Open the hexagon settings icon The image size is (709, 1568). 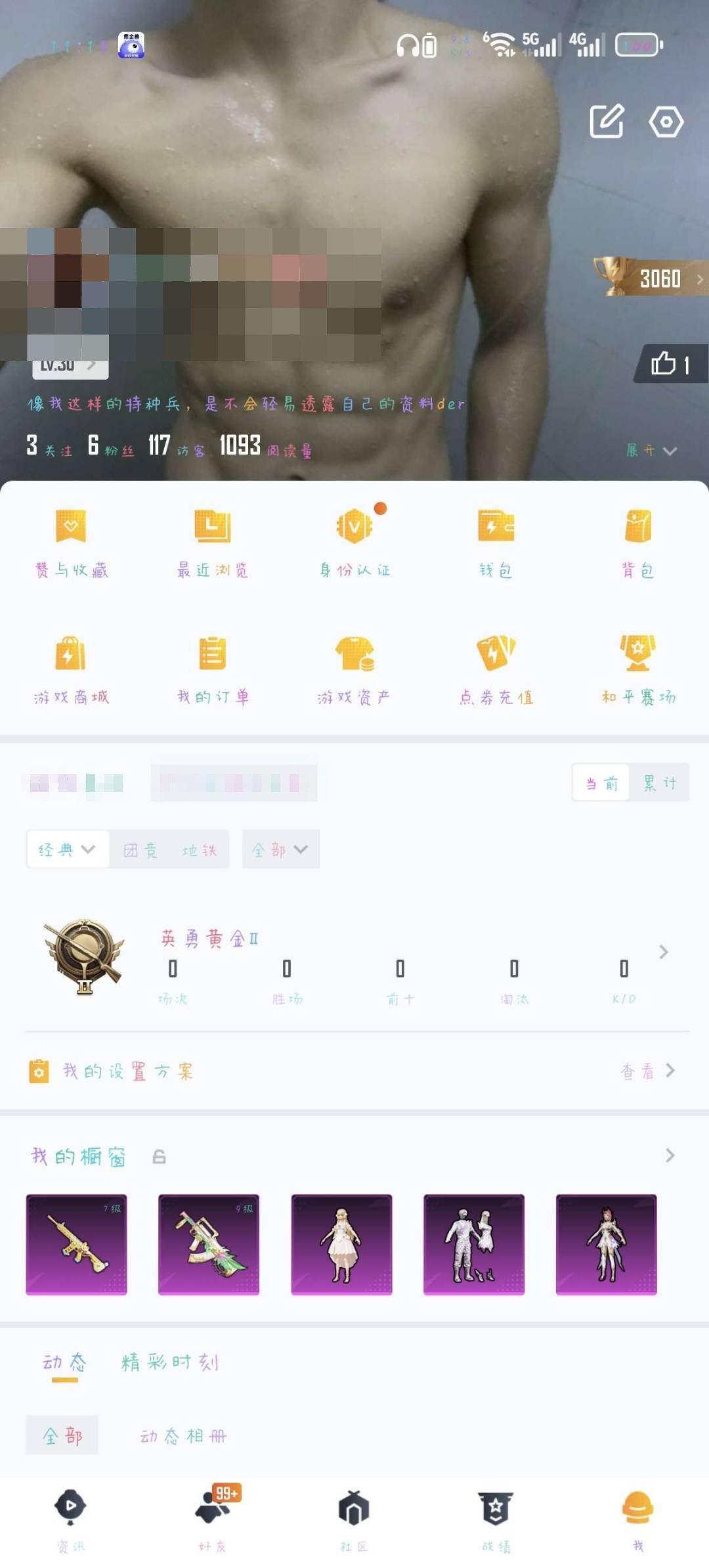pyautogui.click(x=666, y=122)
